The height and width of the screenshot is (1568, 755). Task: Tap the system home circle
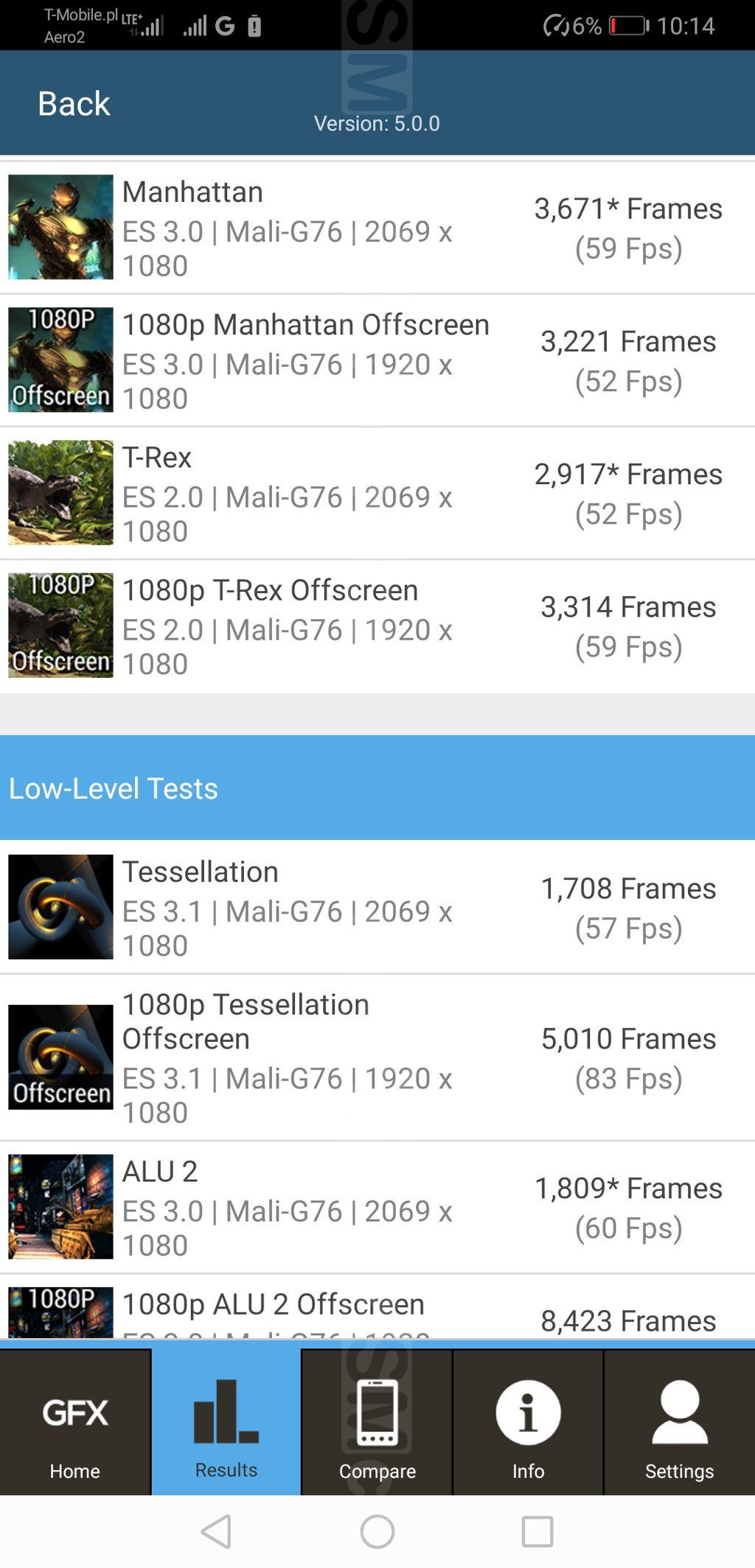[x=377, y=1531]
